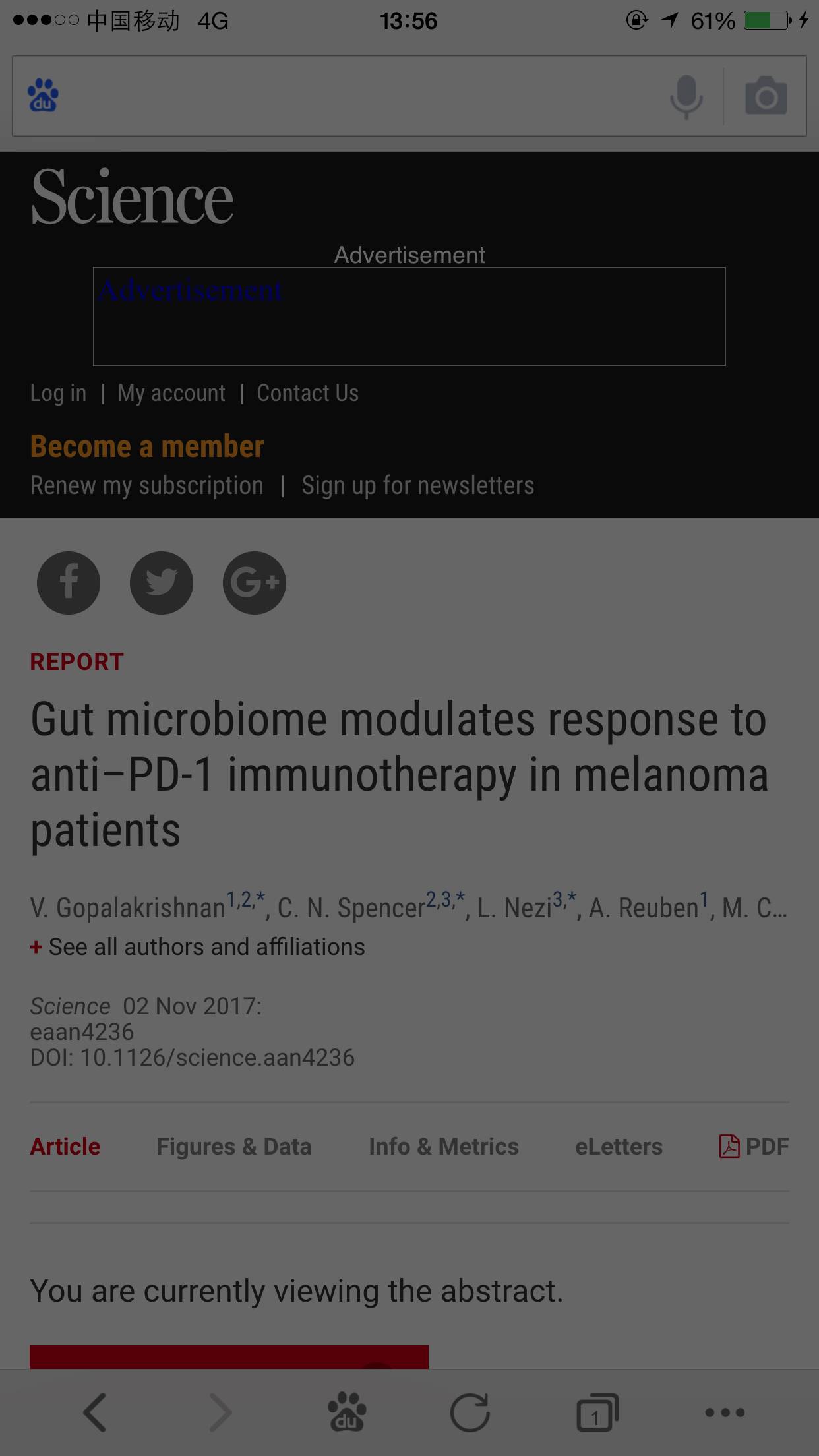Screen dimensions: 819x1456
Task: Open My account link
Action: [171, 393]
